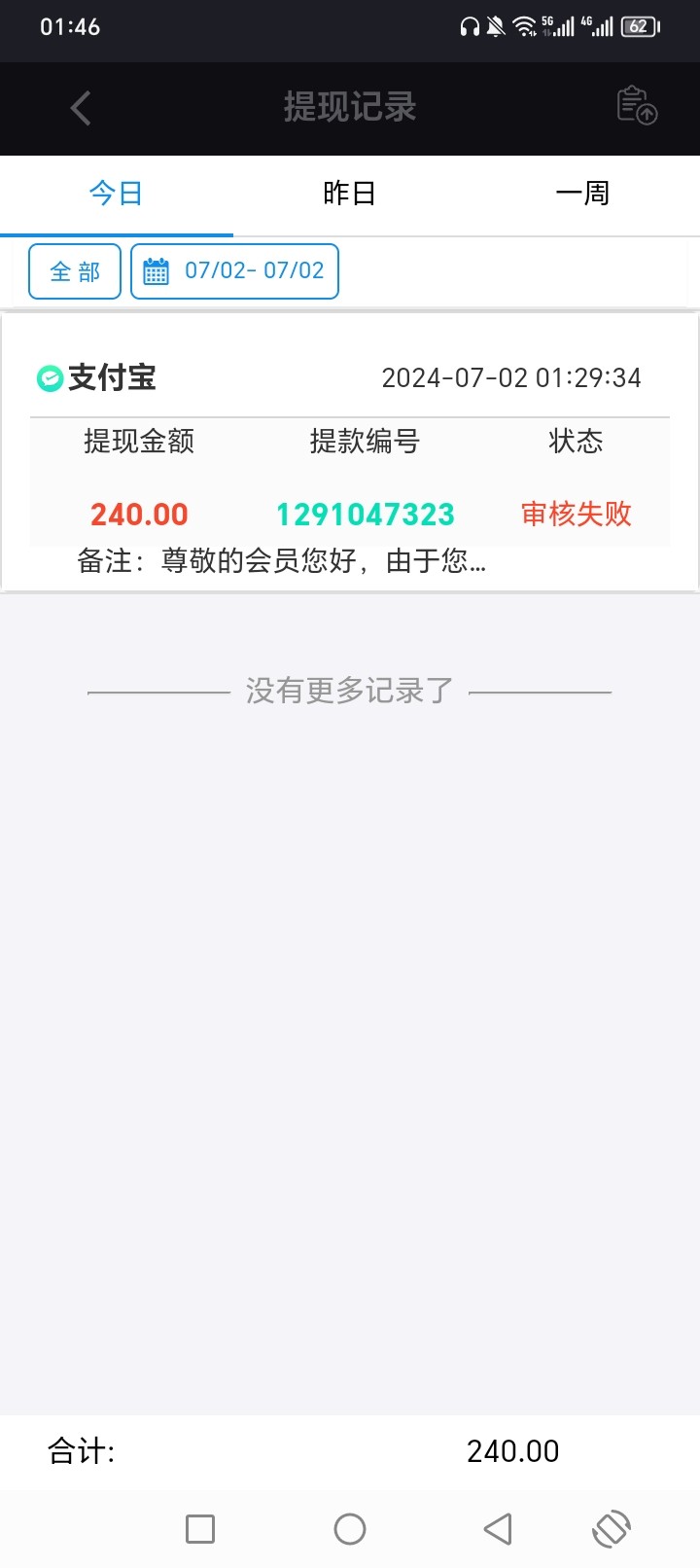The image size is (700, 1568).
Task: Open the clipboard upload icon in header
Action: (637, 106)
